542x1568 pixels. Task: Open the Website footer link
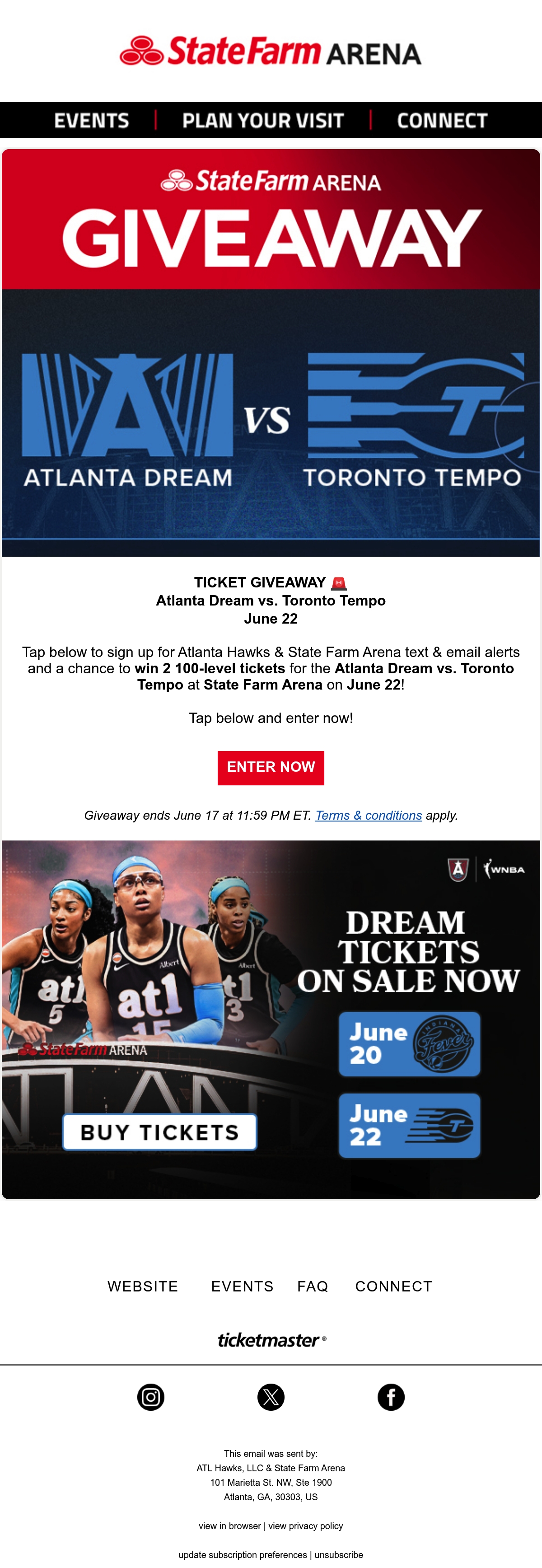(143, 1286)
